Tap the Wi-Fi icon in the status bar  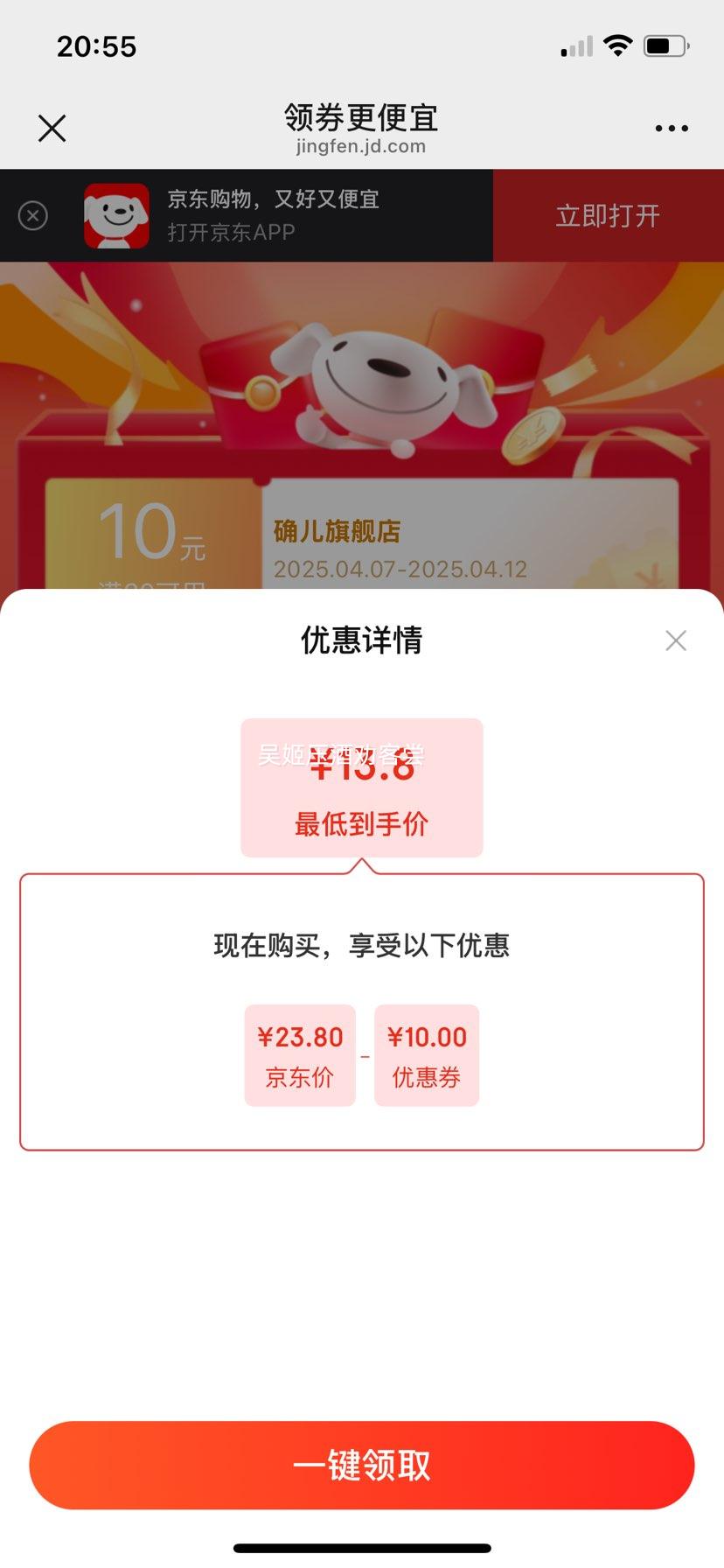pos(620,45)
